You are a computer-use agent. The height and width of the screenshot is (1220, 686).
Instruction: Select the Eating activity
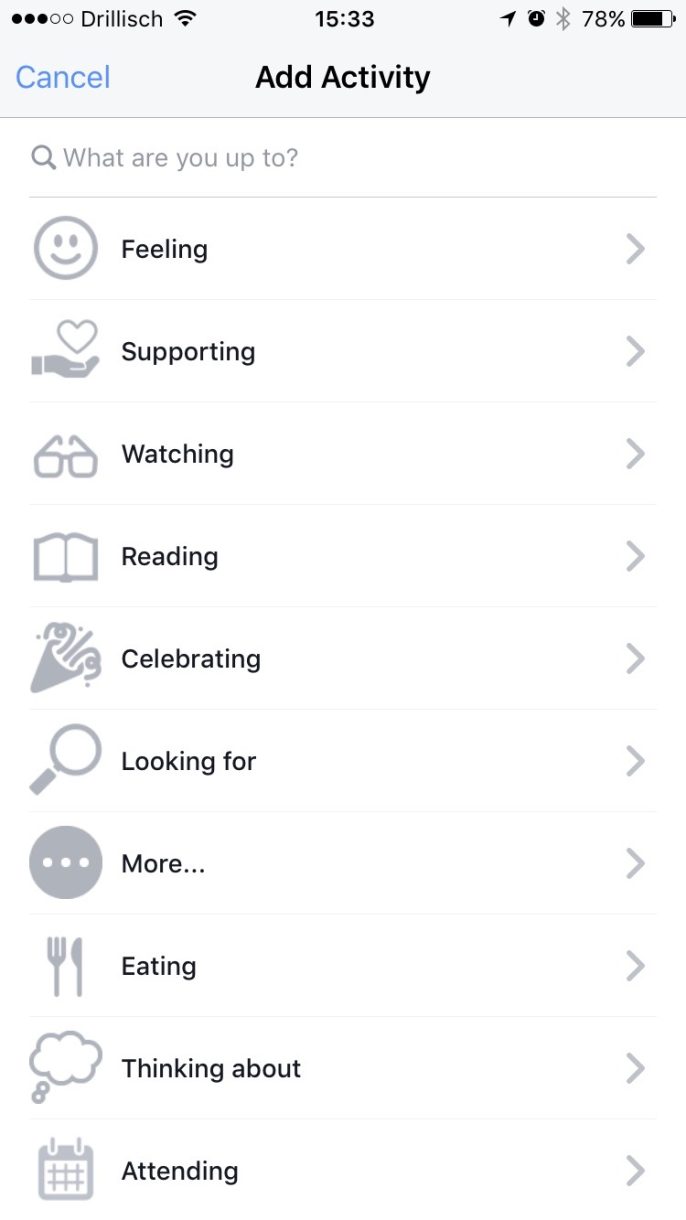tap(343, 966)
